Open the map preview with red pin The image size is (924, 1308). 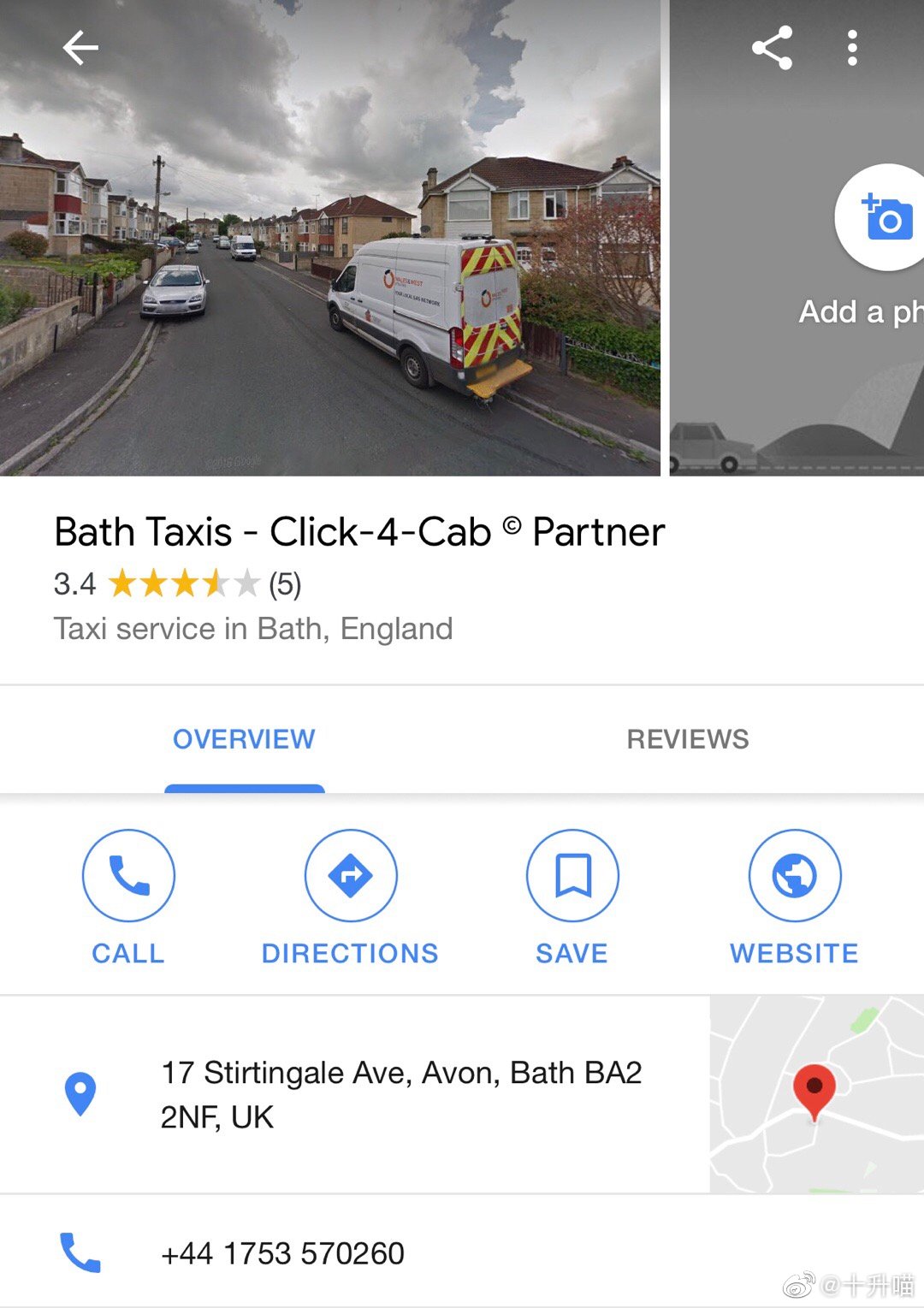point(815,1094)
